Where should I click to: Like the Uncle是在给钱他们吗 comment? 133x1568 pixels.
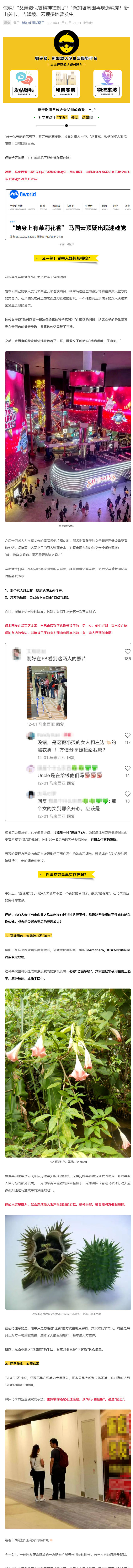[127, 769]
